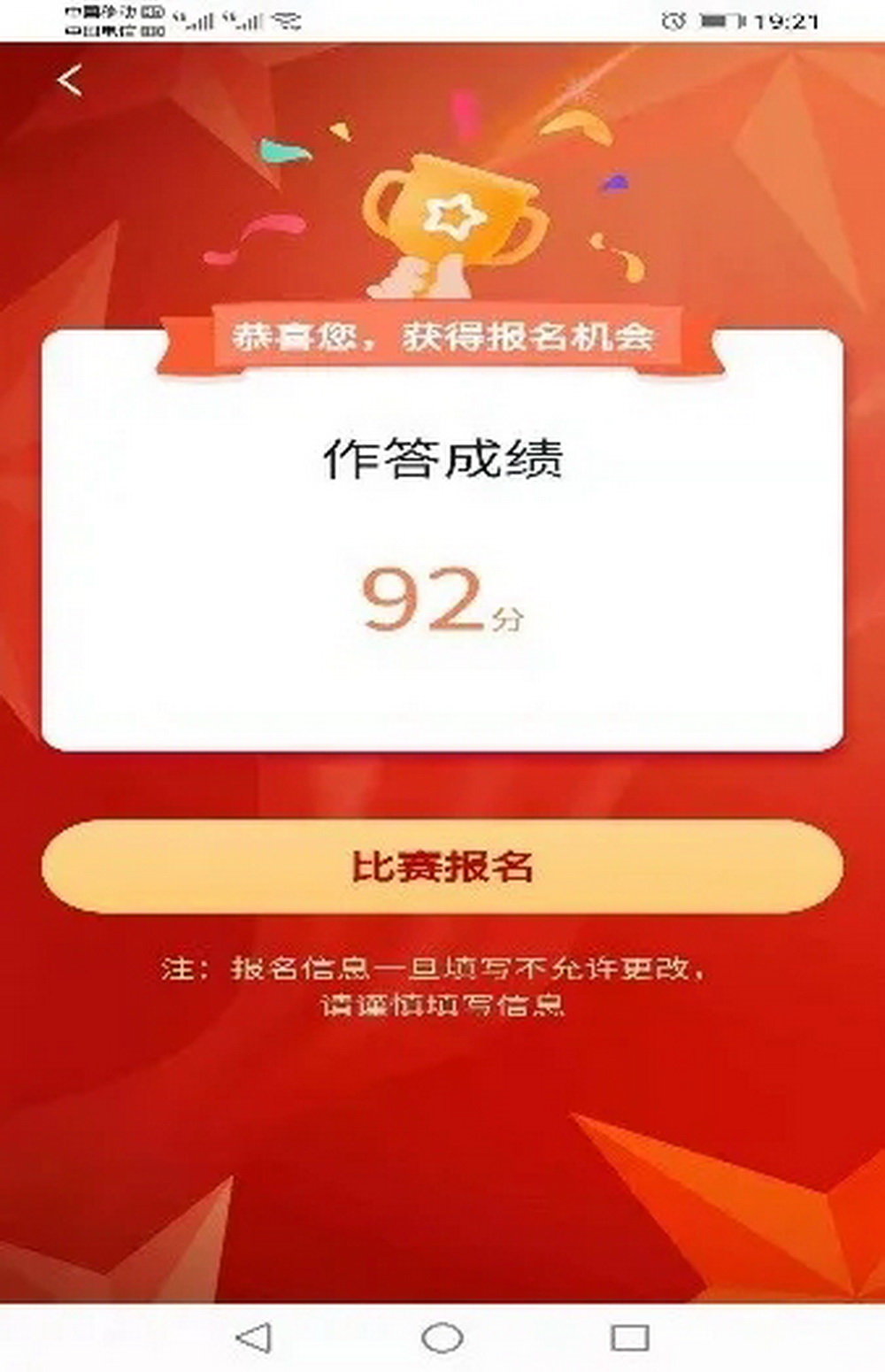Open recent apps from navigation bar
The image size is (885, 1372).
pos(629,1337)
